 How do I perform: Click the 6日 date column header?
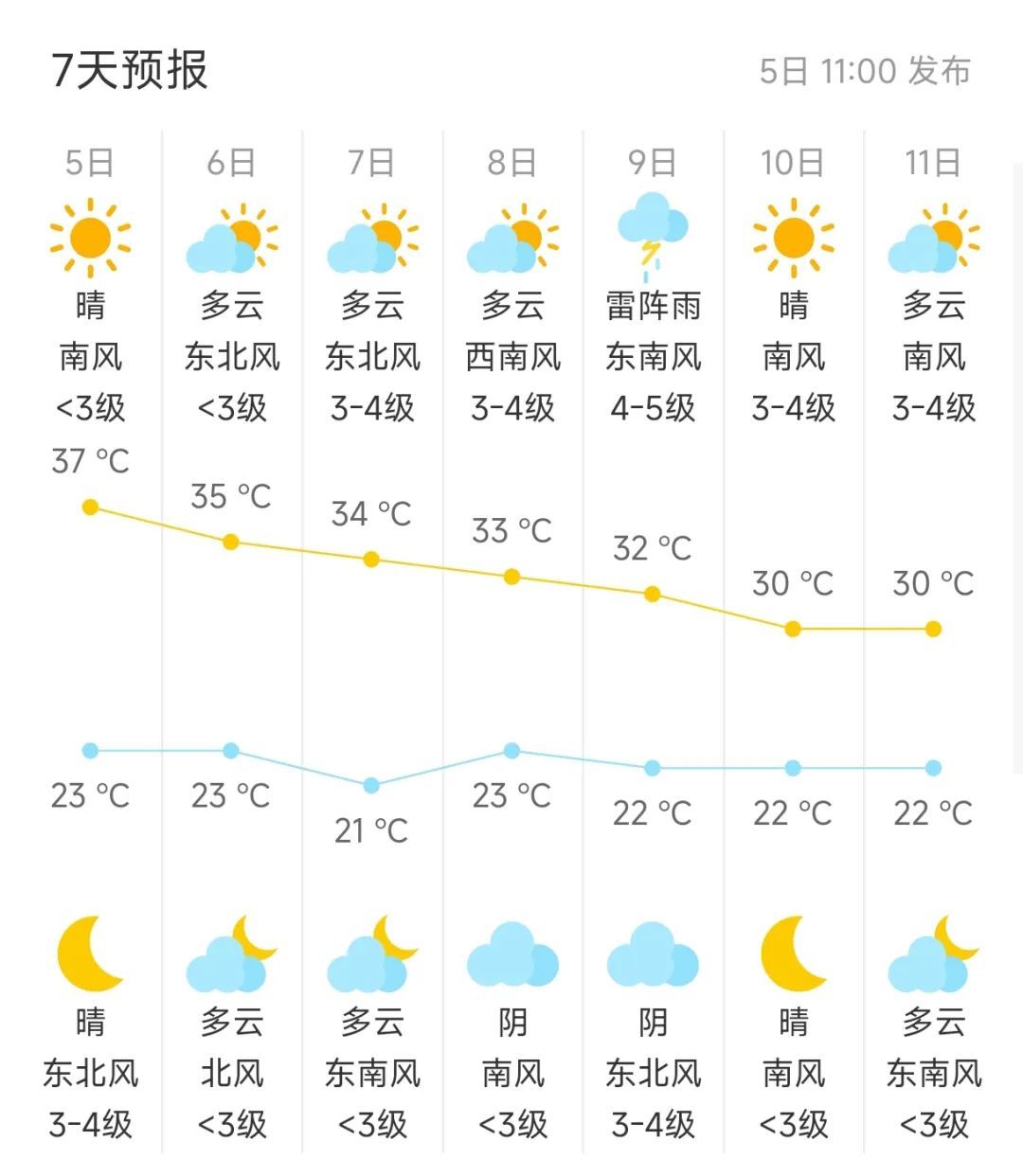coord(230,161)
